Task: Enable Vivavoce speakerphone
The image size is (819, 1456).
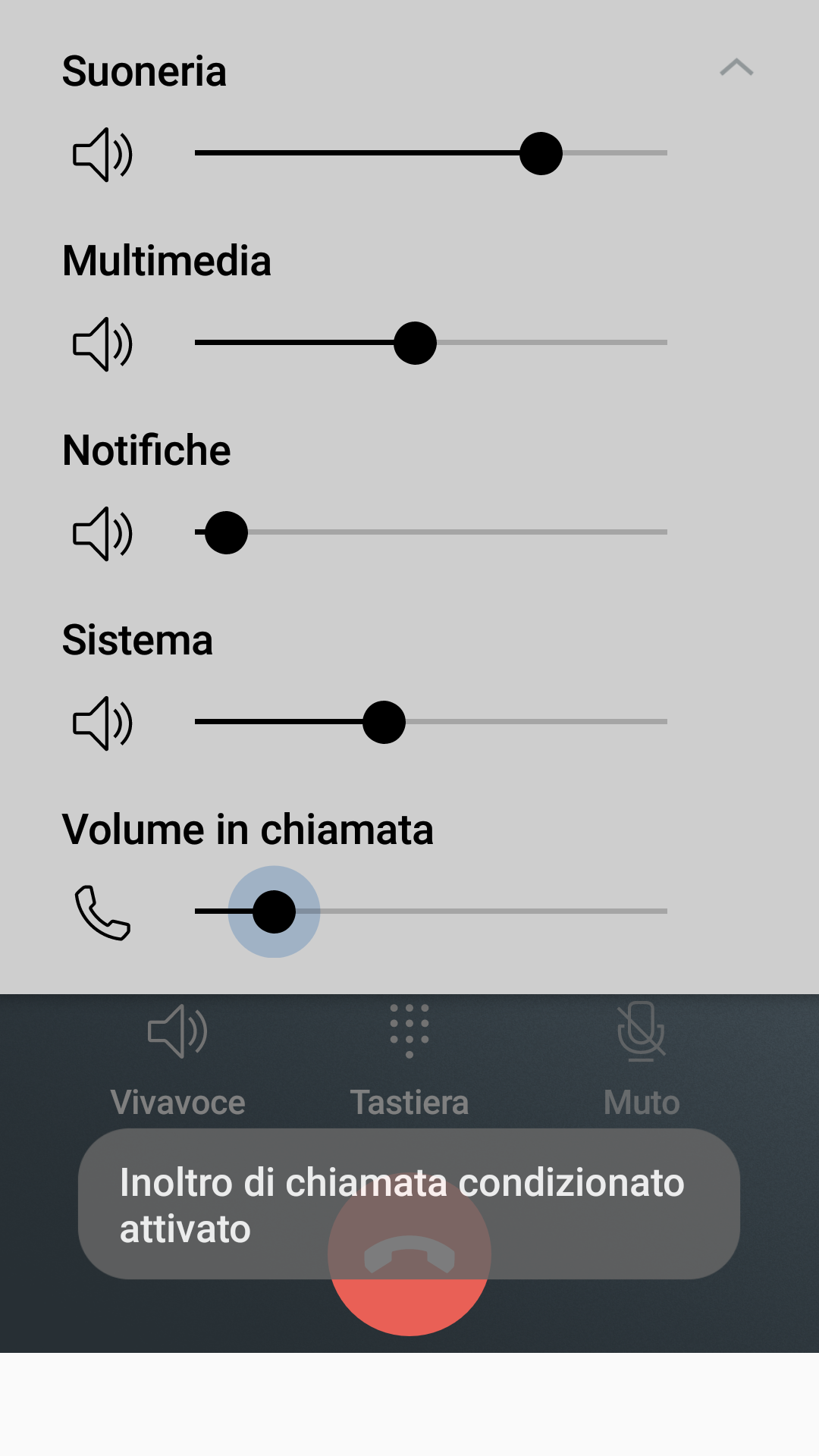Action: point(177,1058)
